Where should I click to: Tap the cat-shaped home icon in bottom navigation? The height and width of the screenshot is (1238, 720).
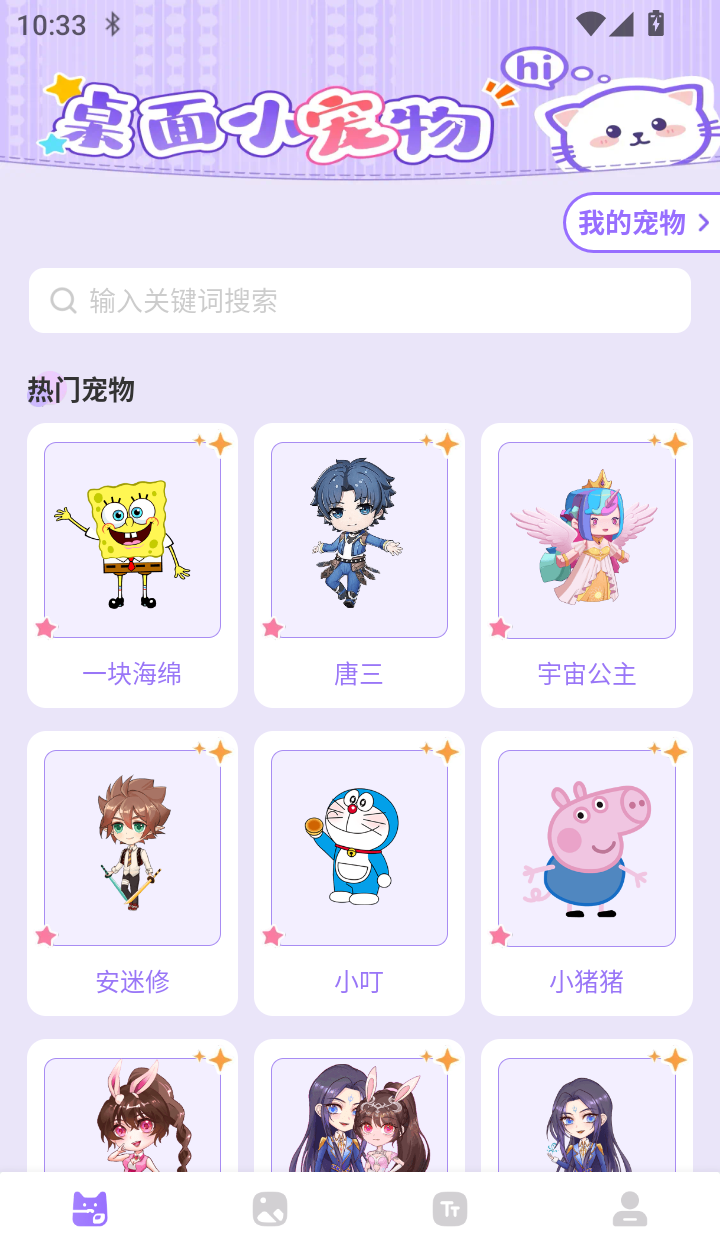91,1207
